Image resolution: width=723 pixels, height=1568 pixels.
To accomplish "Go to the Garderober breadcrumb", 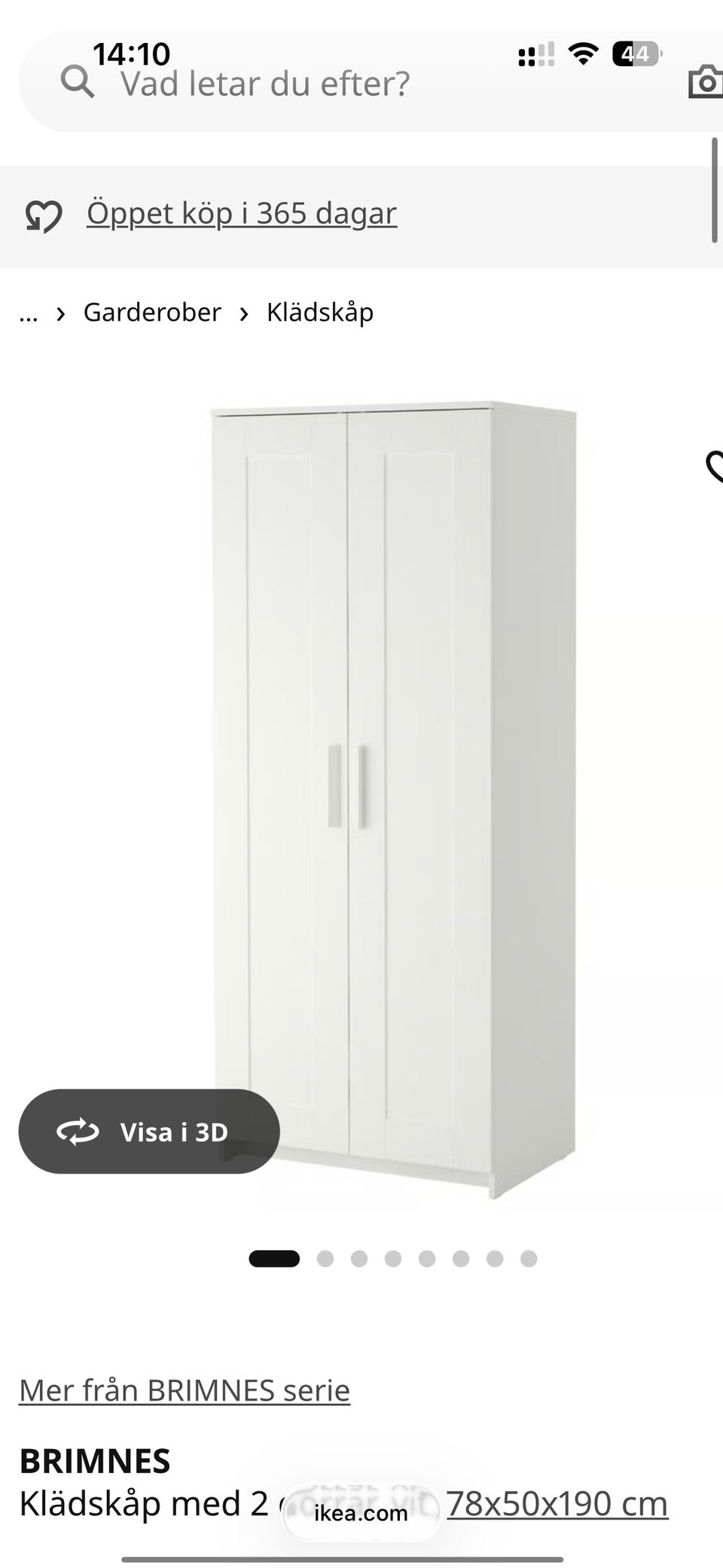I will (152, 313).
